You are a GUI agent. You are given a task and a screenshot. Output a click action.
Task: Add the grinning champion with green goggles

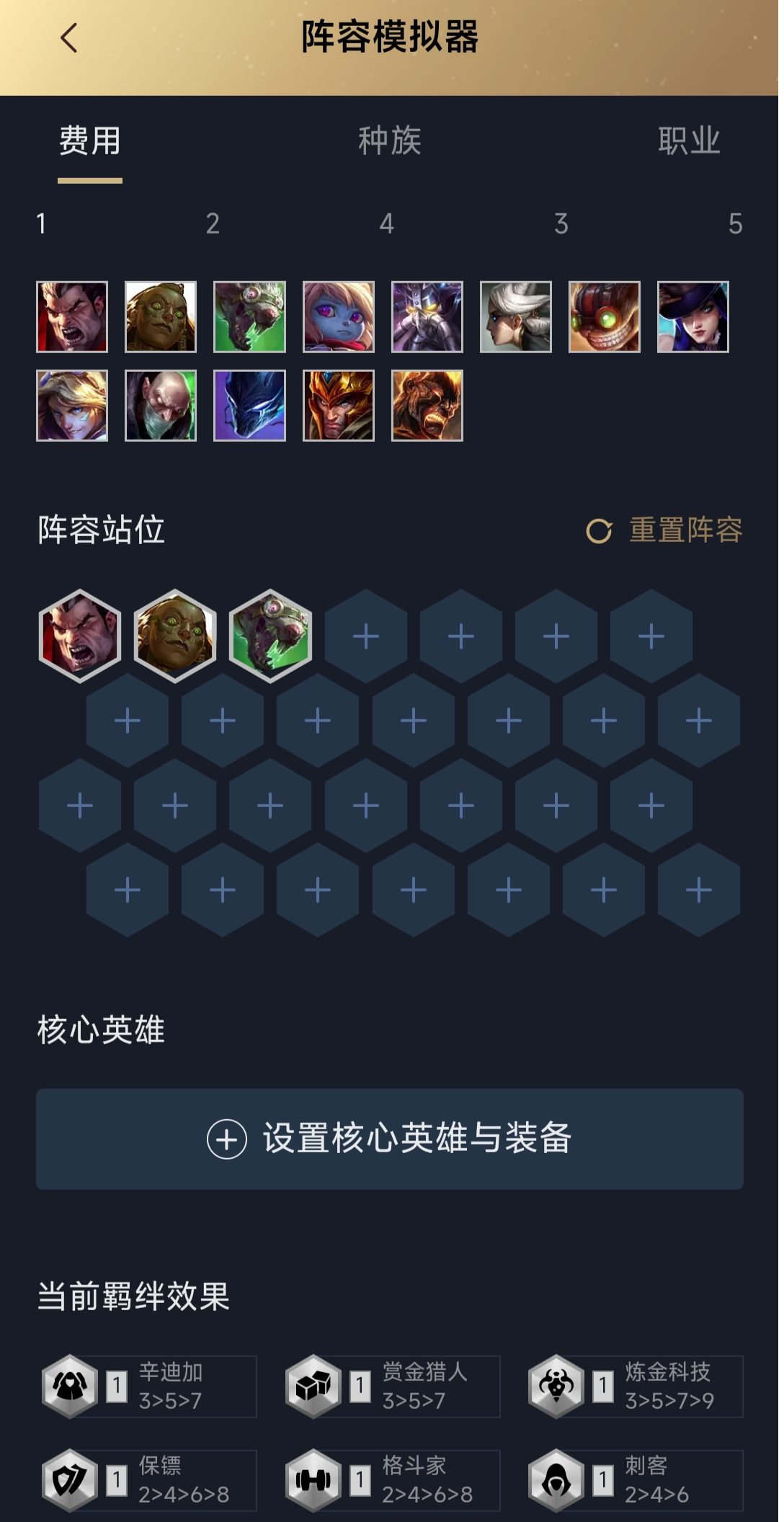[604, 317]
